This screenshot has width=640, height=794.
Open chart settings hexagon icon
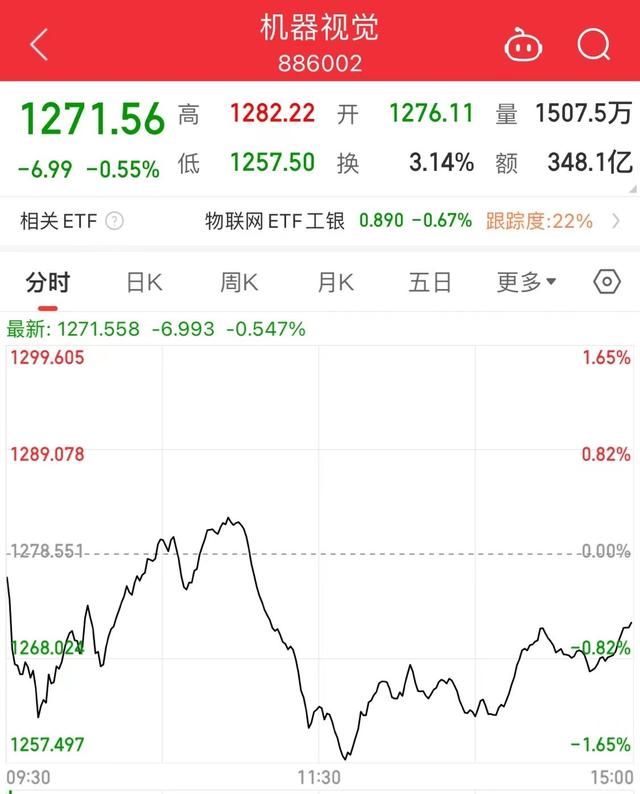[607, 282]
